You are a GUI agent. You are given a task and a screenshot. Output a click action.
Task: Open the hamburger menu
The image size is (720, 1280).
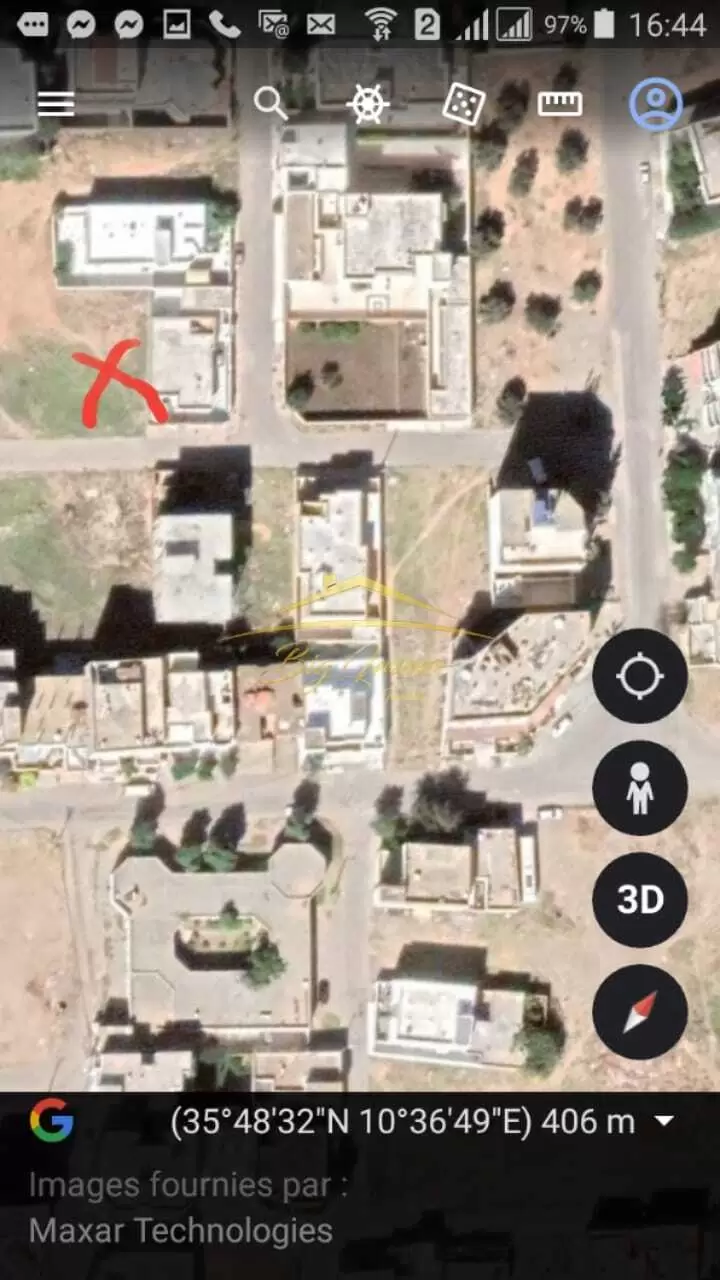click(56, 104)
